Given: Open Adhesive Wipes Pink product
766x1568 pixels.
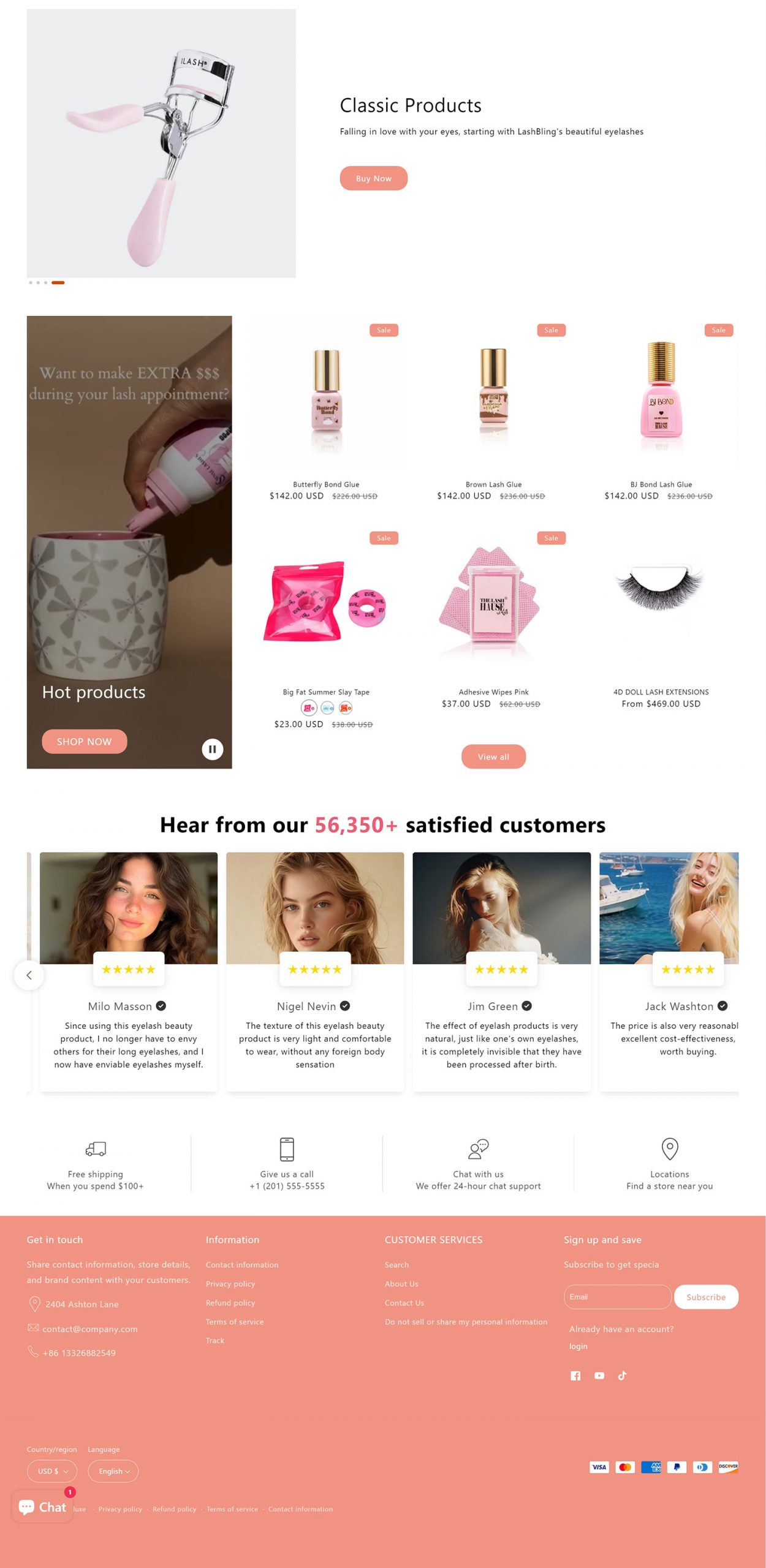Looking at the screenshot, I should (x=493, y=692).
